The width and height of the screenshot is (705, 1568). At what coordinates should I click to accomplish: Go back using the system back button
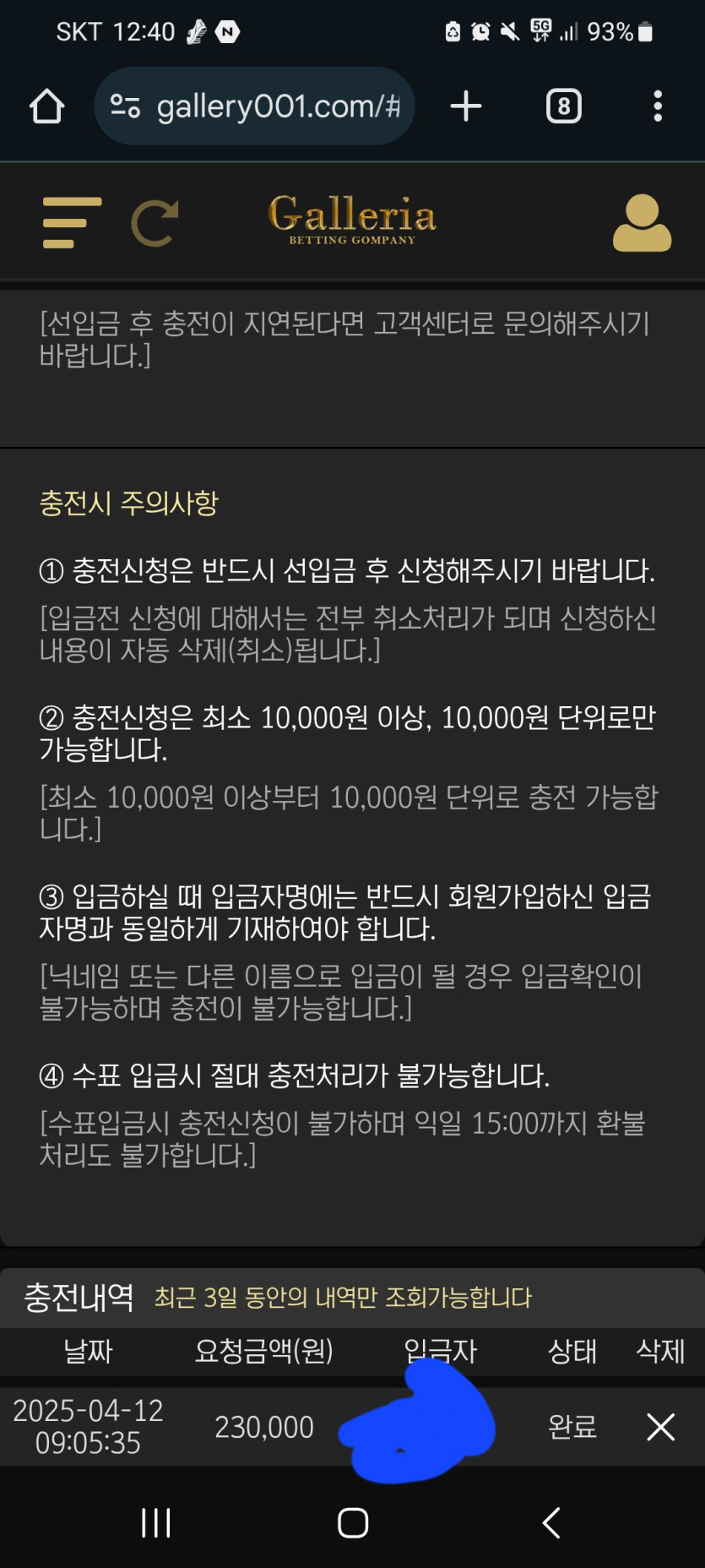click(551, 1522)
